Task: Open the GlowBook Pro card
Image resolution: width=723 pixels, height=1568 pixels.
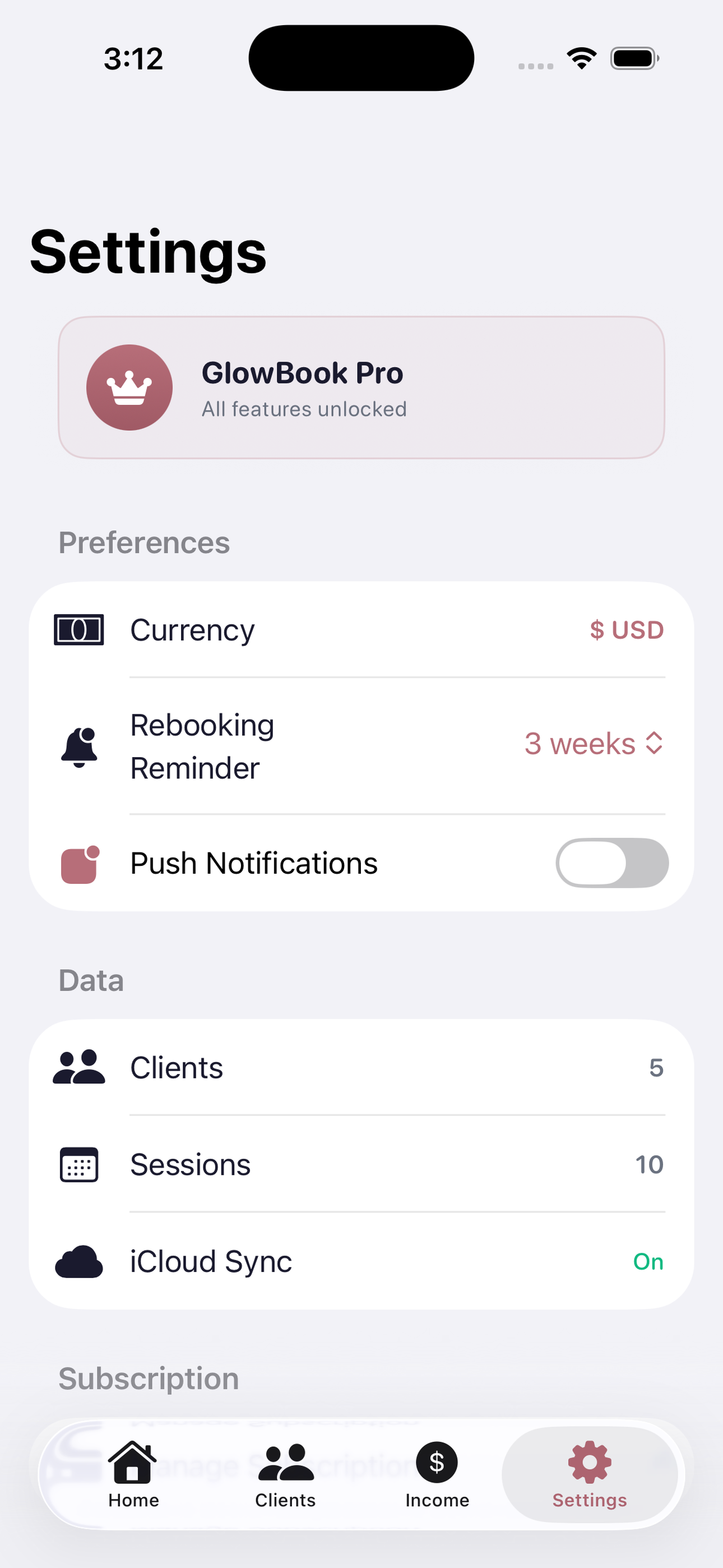Action: pos(360,388)
